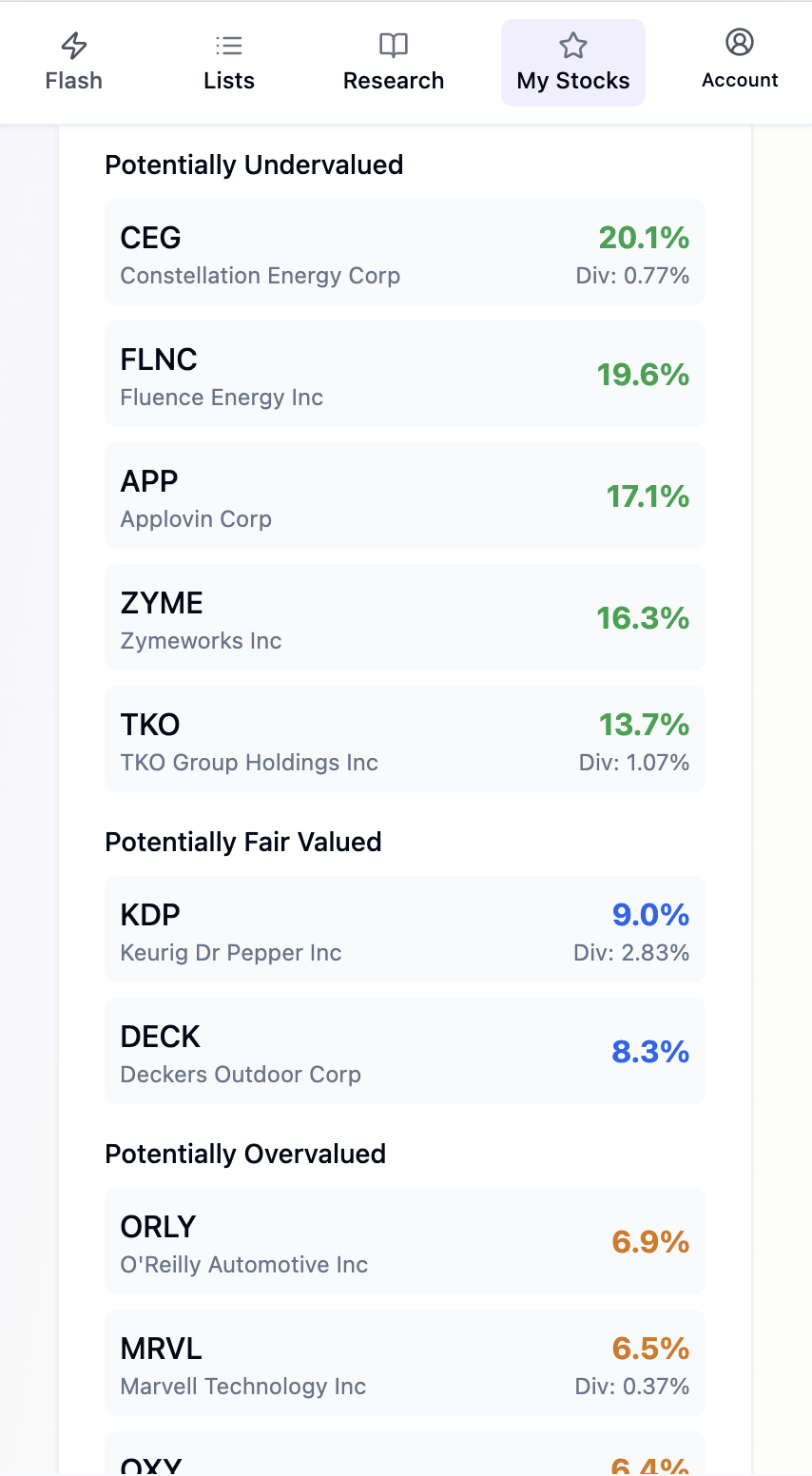
Task: Open the Account tab
Action: click(740, 63)
